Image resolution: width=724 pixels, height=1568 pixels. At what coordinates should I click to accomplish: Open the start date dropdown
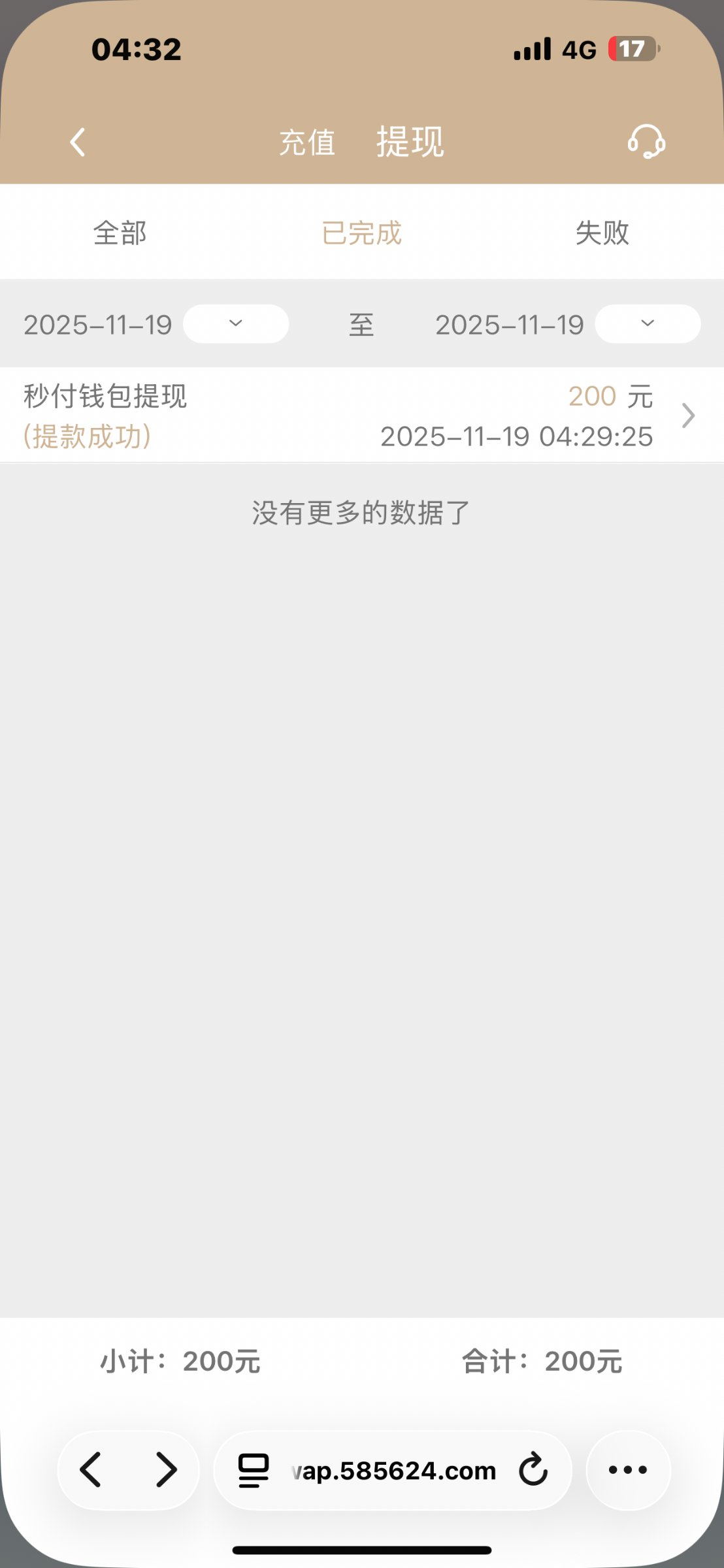click(235, 324)
